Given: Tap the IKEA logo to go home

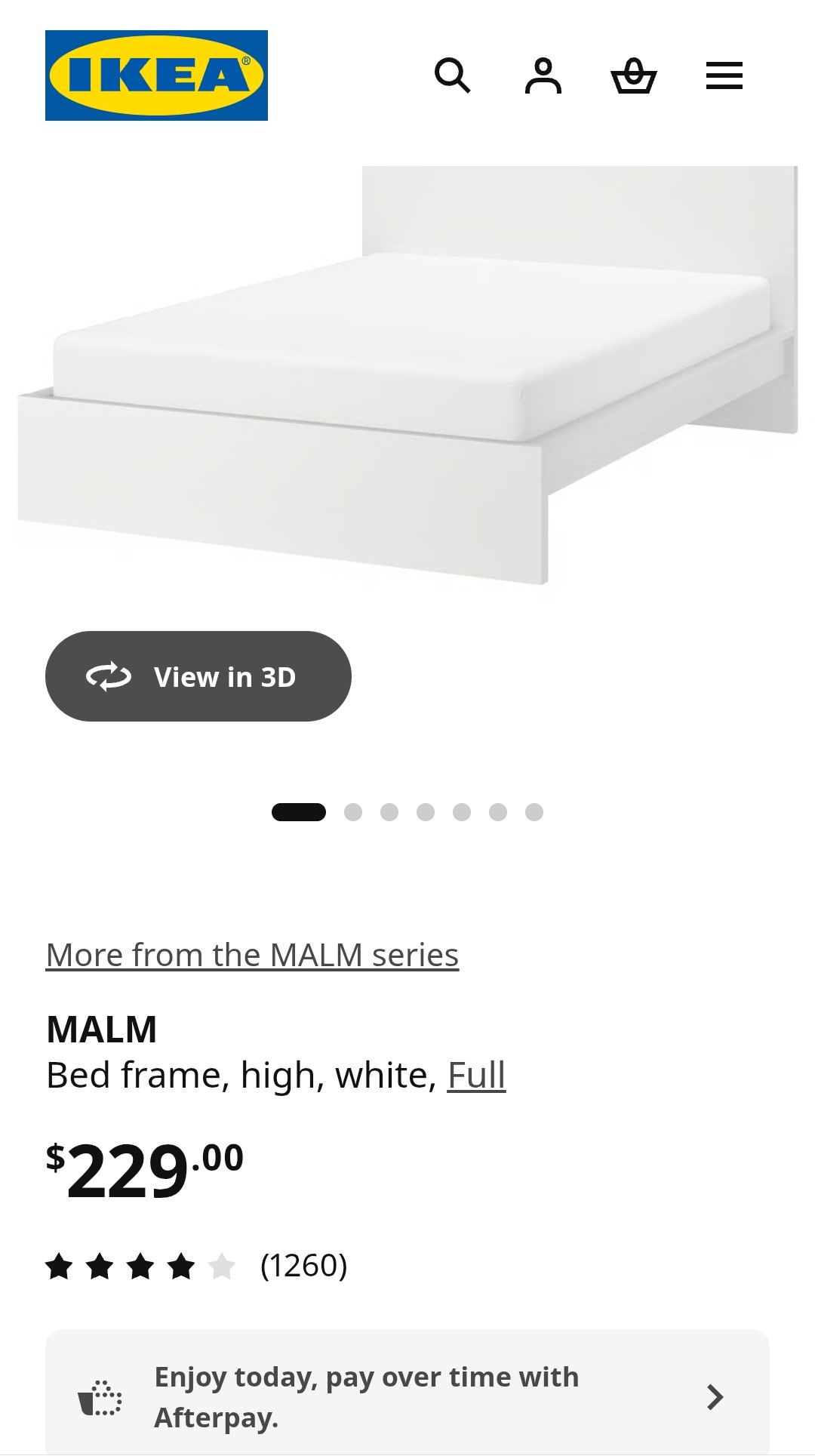Looking at the screenshot, I should (x=156, y=75).
